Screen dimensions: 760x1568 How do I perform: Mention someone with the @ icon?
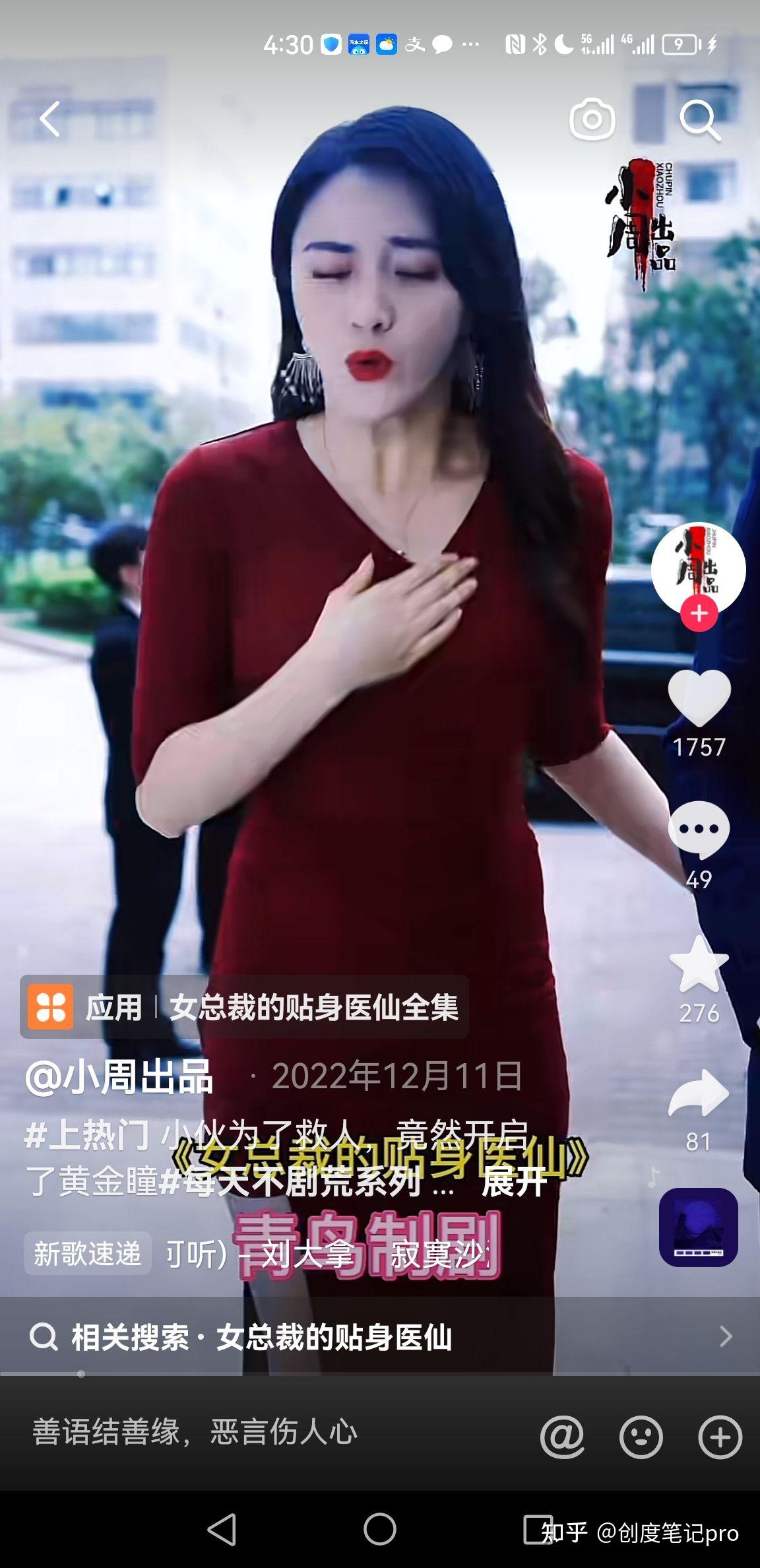coord(562,1437)
